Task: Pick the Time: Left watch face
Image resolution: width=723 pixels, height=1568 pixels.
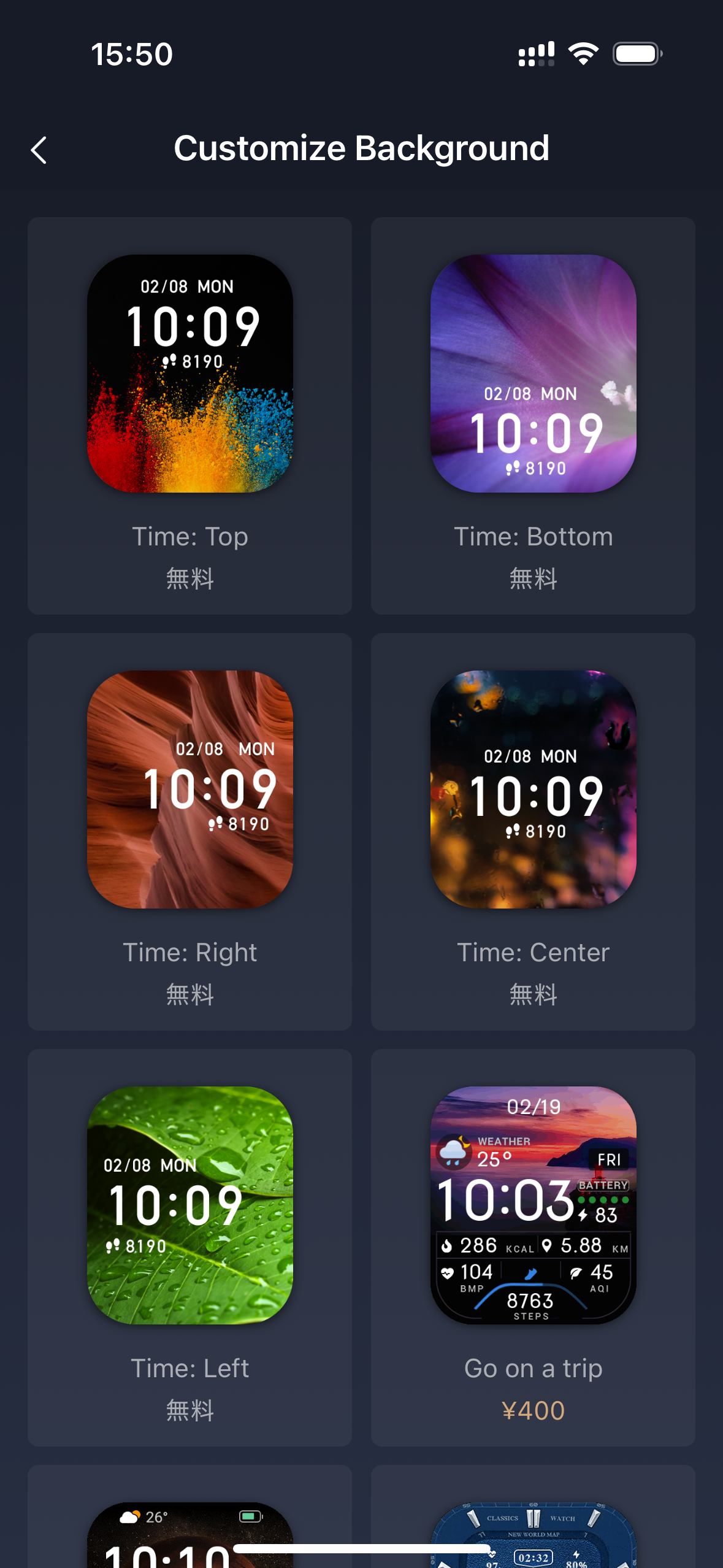Action: click(189, 1205)
